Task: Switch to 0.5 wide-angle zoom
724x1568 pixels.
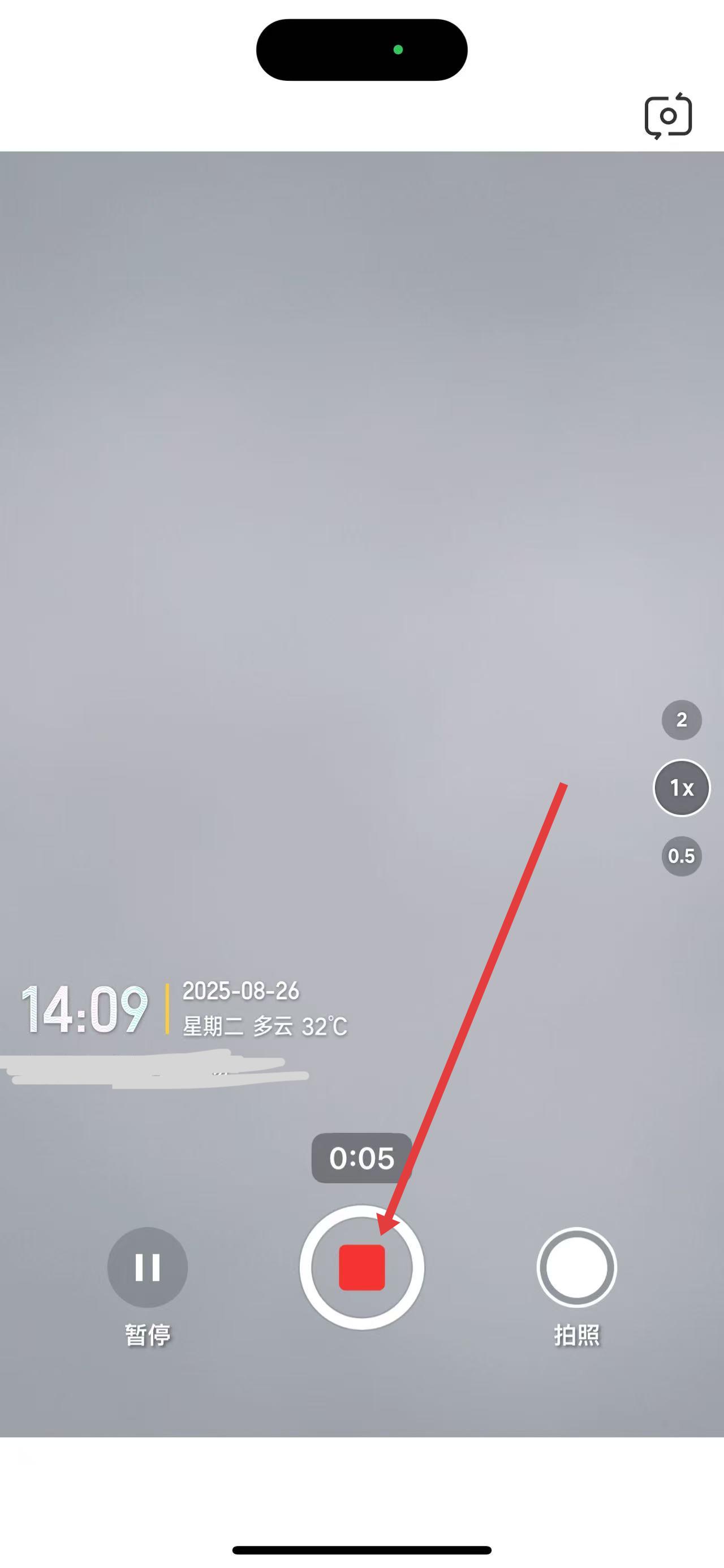Action: [x=682, y=856]
